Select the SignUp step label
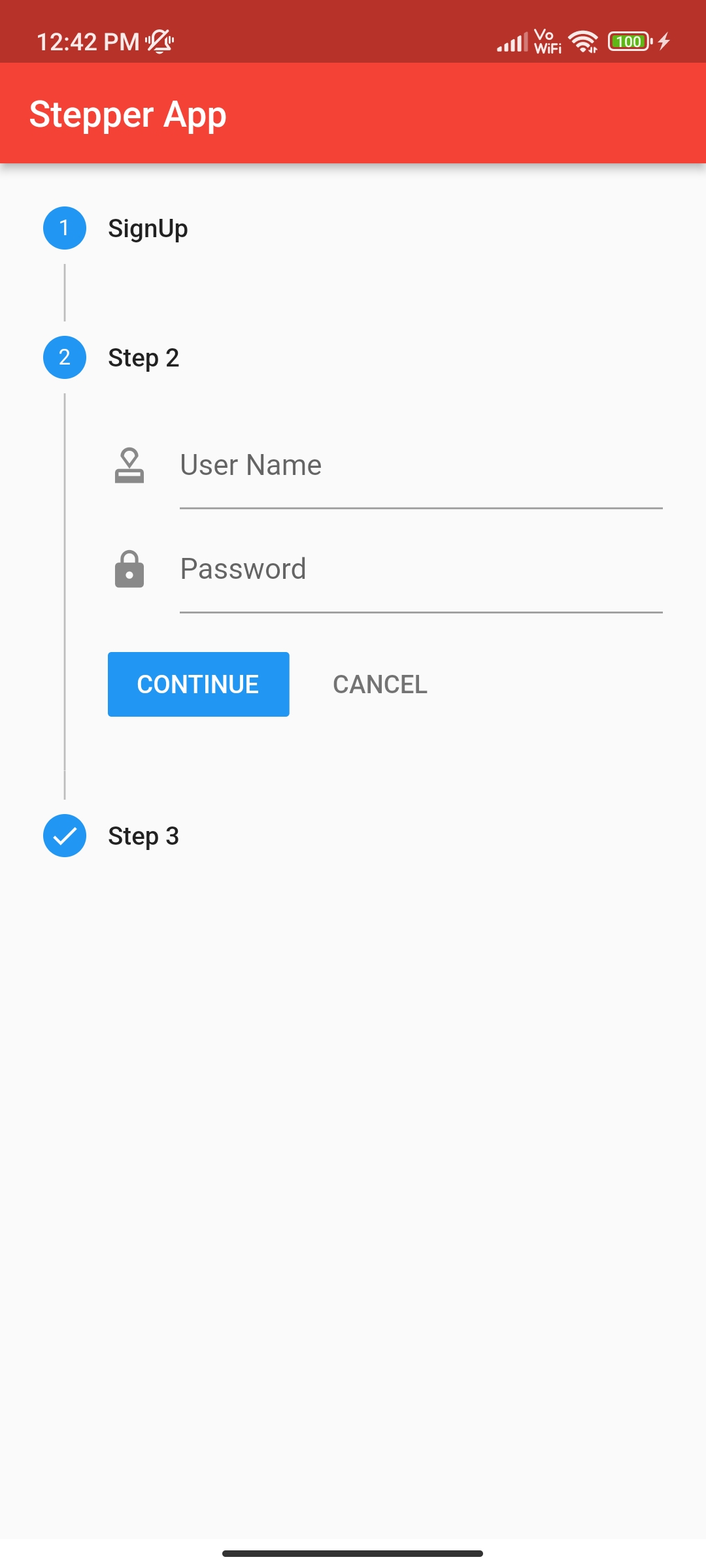Image resolution: width=706 pixels, height=1568 pixels. pos(148,228)
